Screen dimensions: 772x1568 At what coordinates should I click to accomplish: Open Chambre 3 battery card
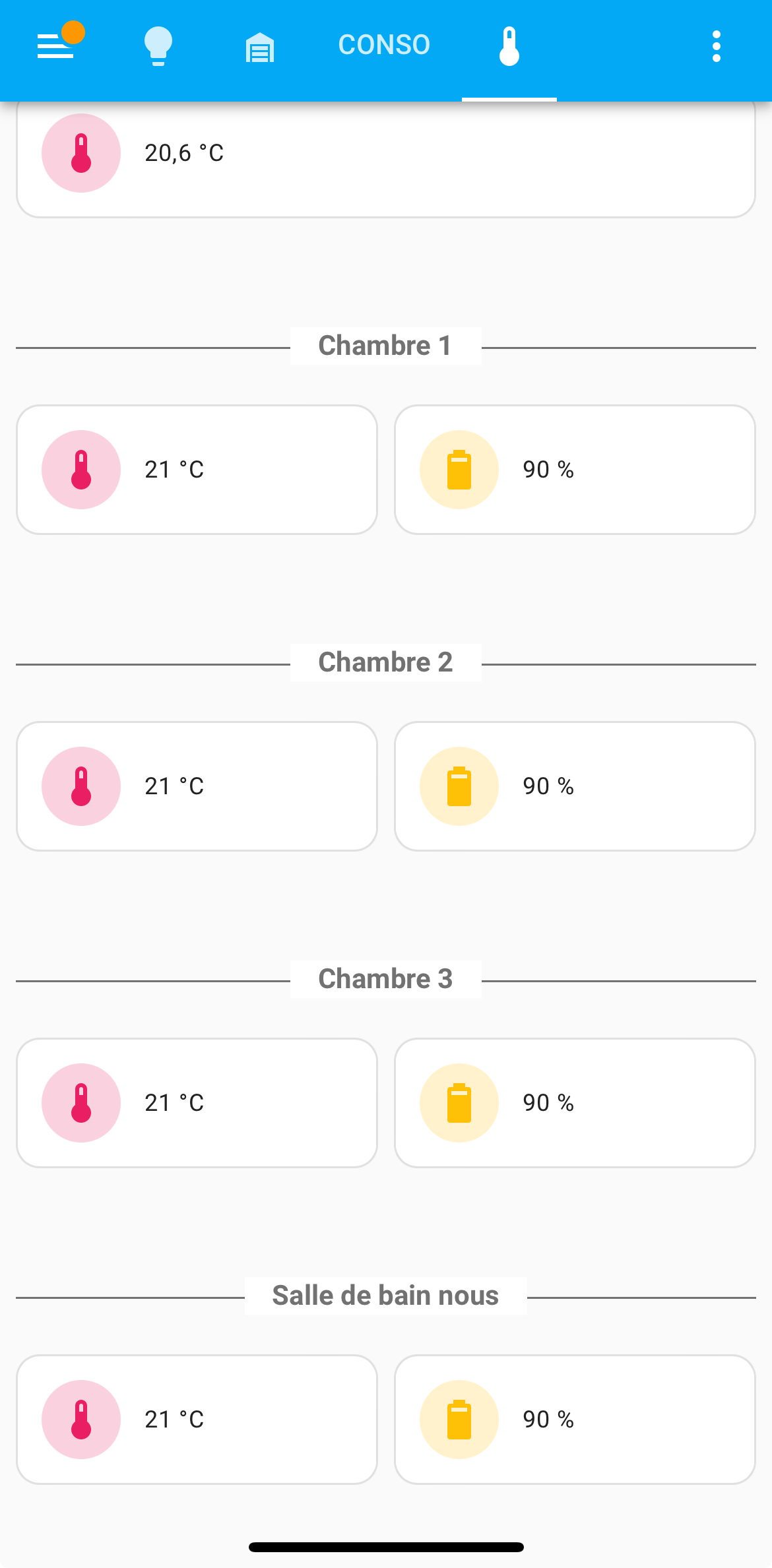click(575, 1103)
